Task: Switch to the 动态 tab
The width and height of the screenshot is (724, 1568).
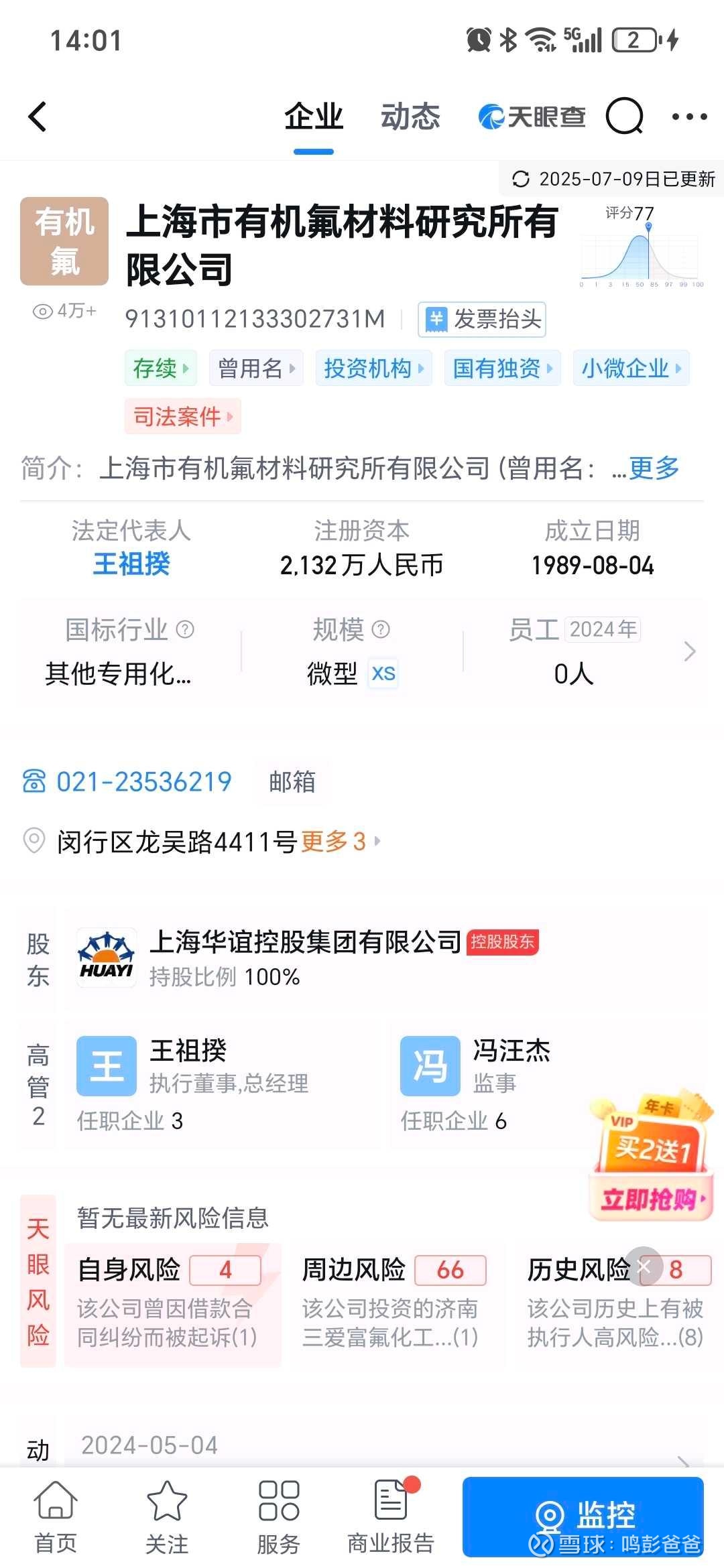Action: coord(410,117)
